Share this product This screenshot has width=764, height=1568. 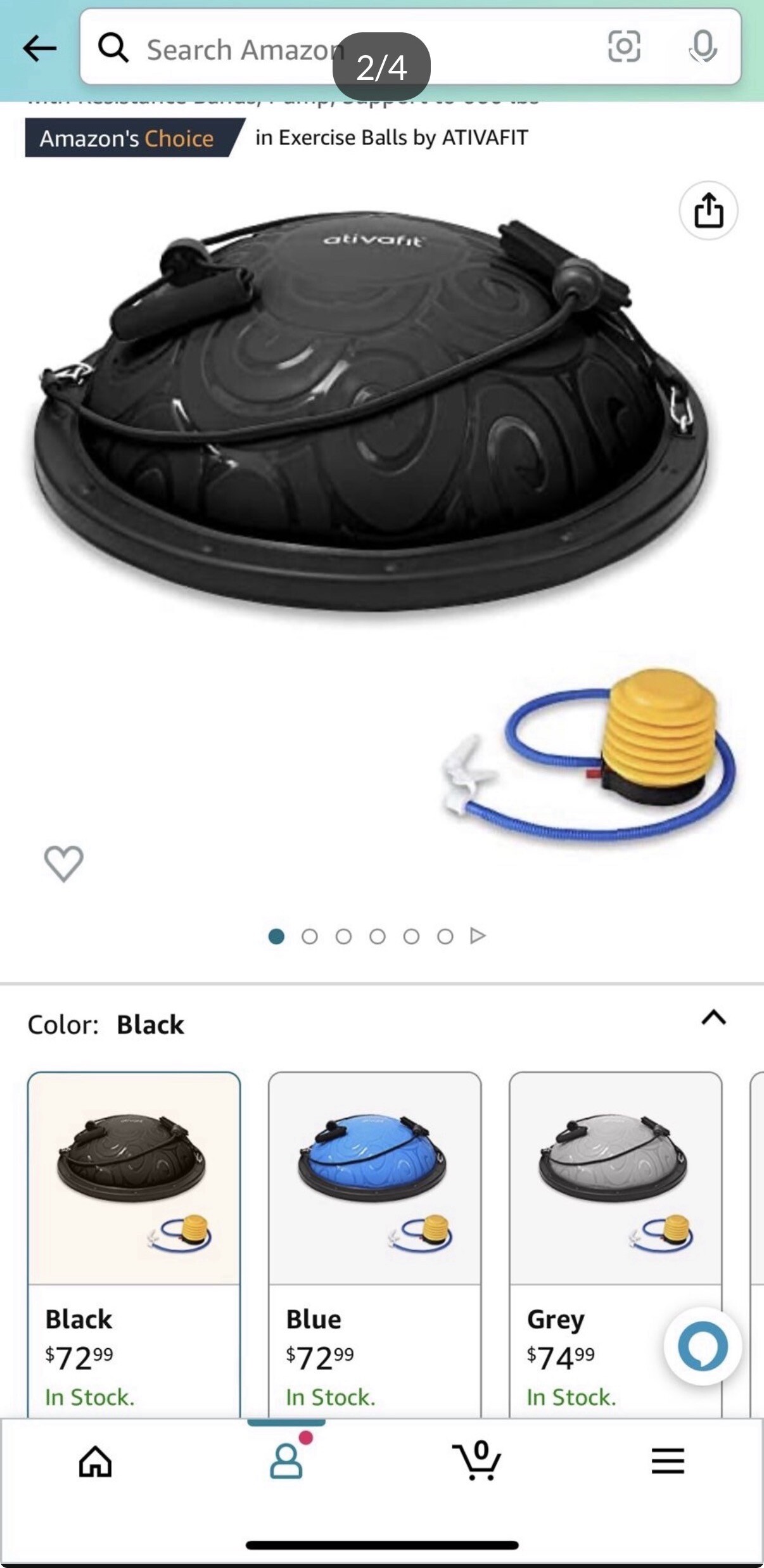pyautogui.click(x=708, y=210)
